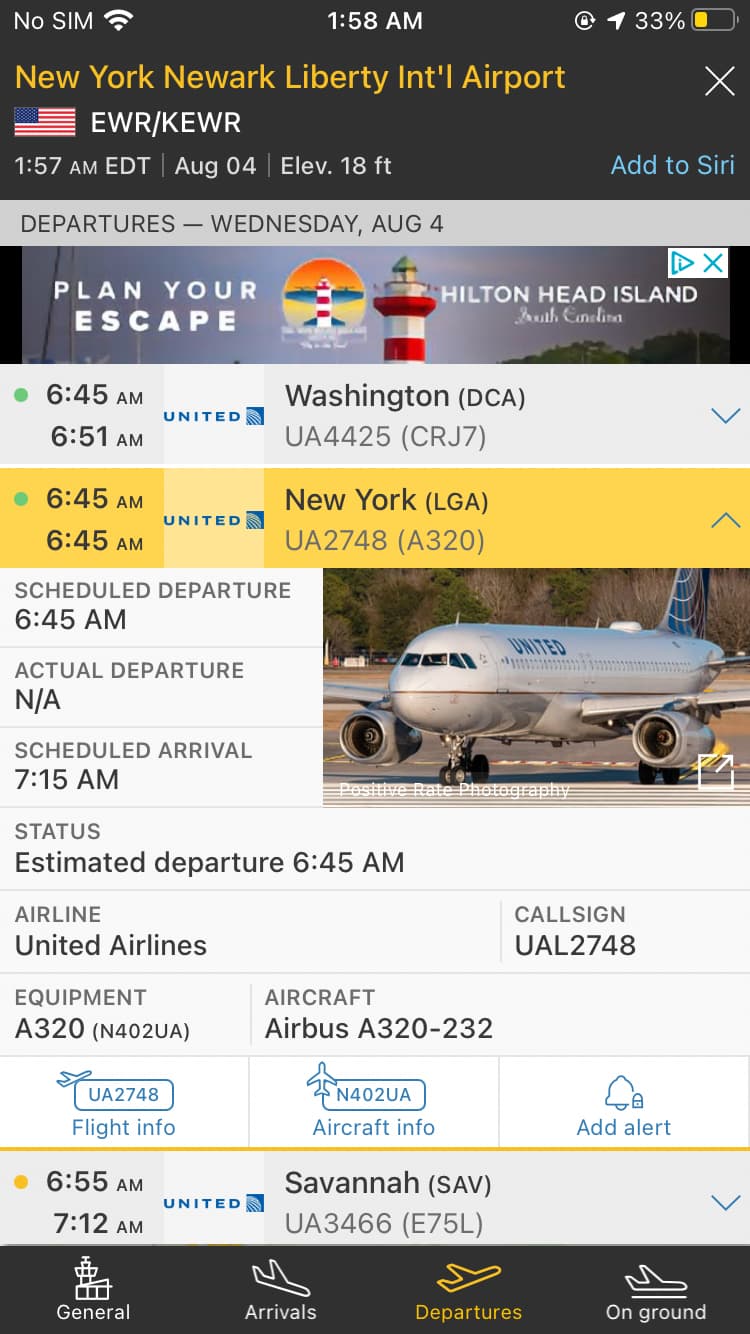Select the Departures tab
Viewport: 750px width, 1334px height.
(468, 1290)
